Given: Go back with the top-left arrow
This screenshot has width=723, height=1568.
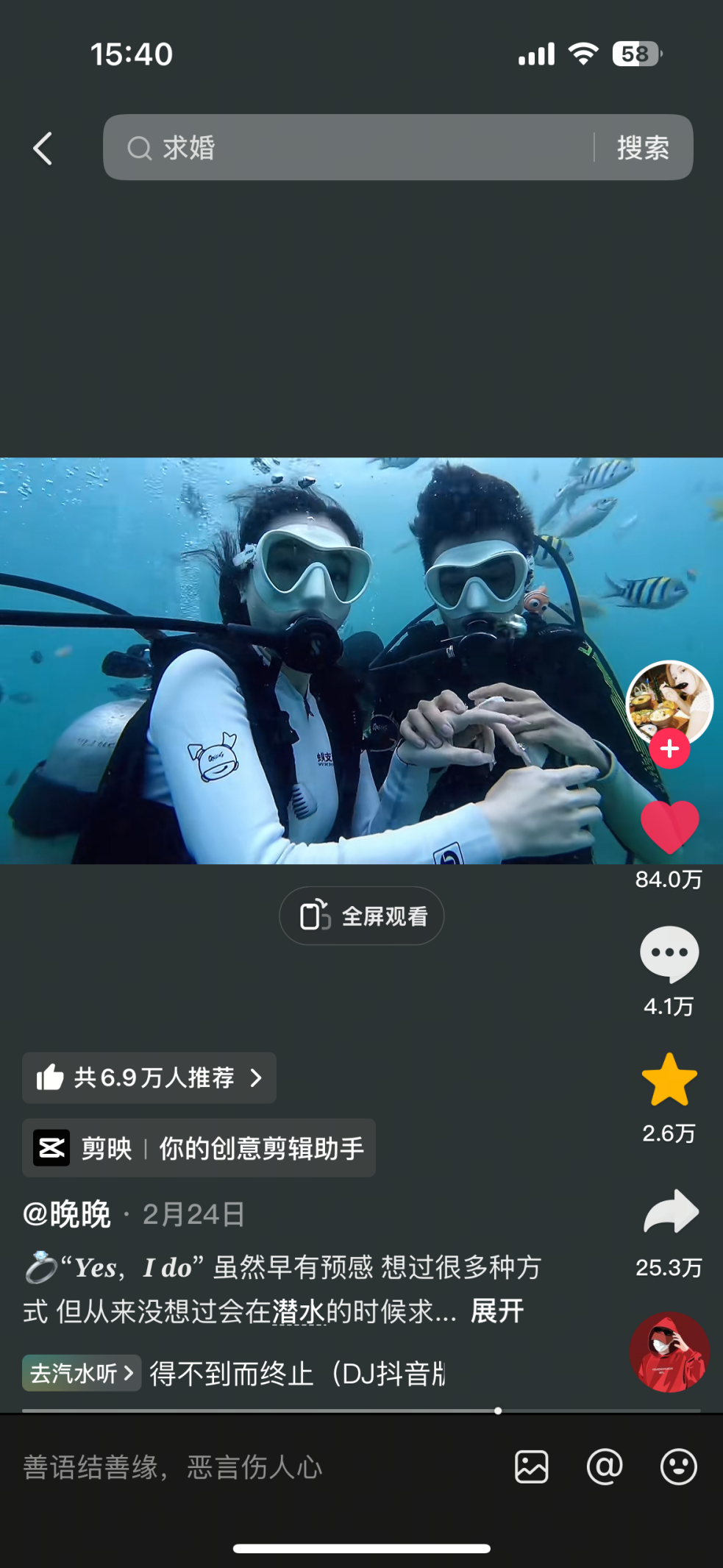Looking at the screenshot, I should 43,149.
